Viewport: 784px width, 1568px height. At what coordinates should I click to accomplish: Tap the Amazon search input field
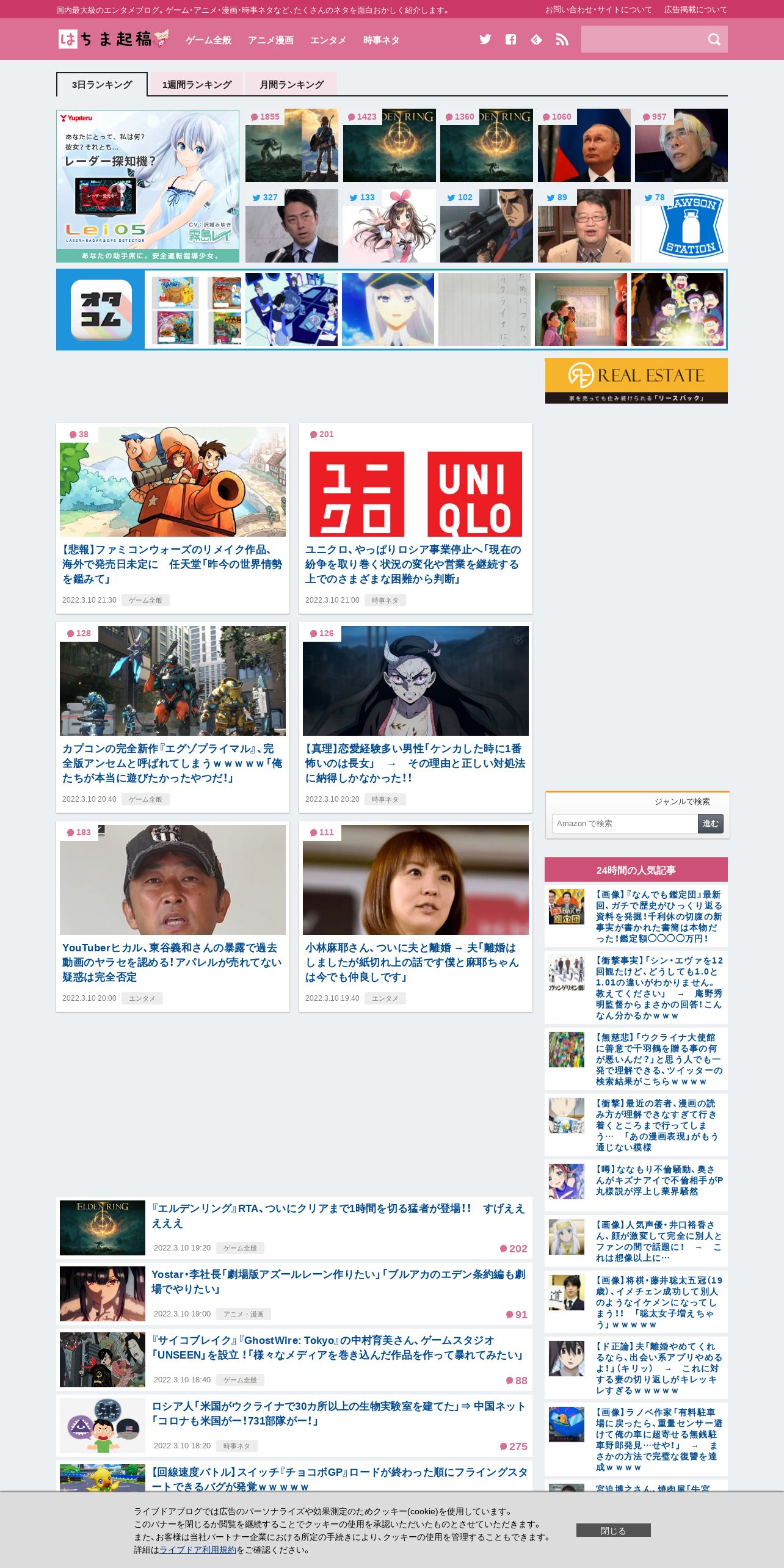pos(625,824)
